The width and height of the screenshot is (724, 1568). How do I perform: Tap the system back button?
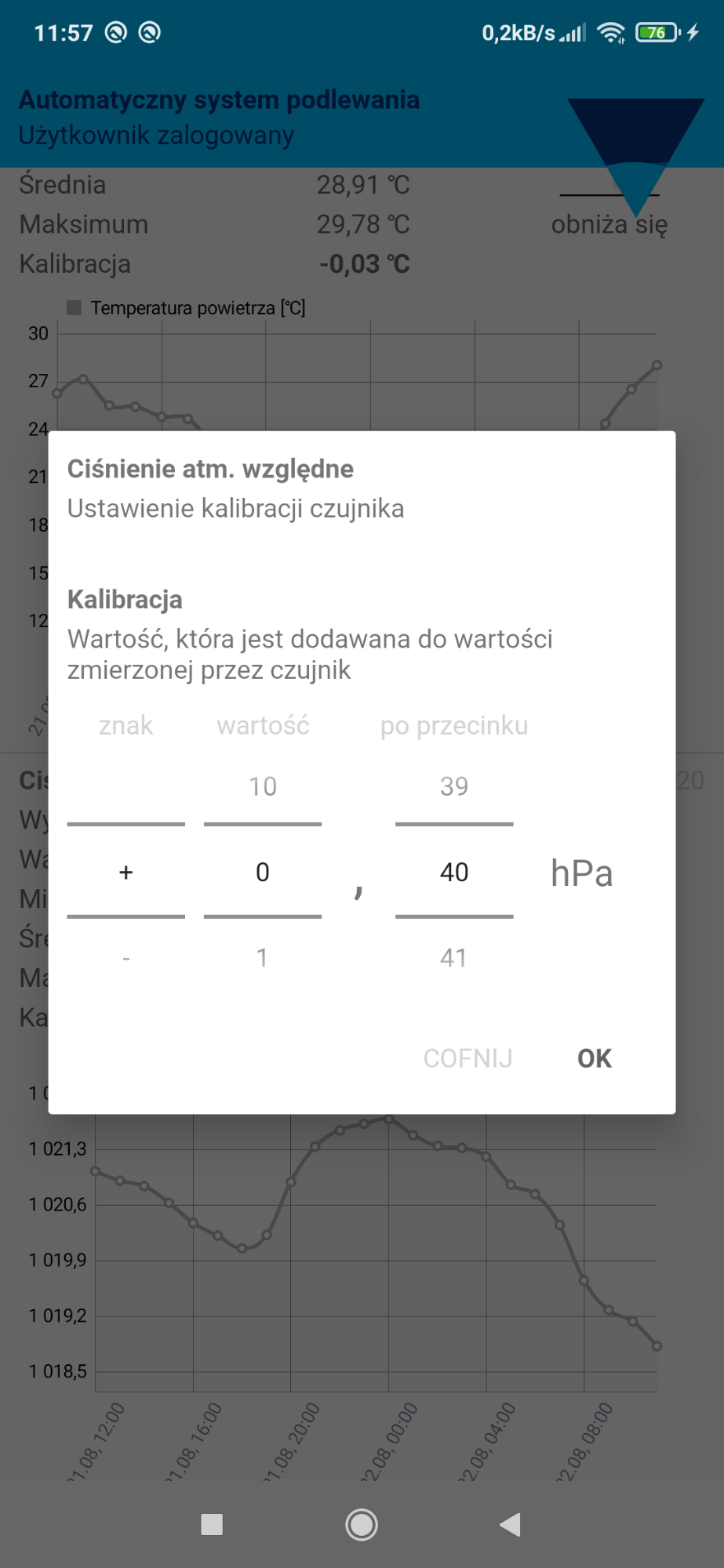coord(511,1525)
